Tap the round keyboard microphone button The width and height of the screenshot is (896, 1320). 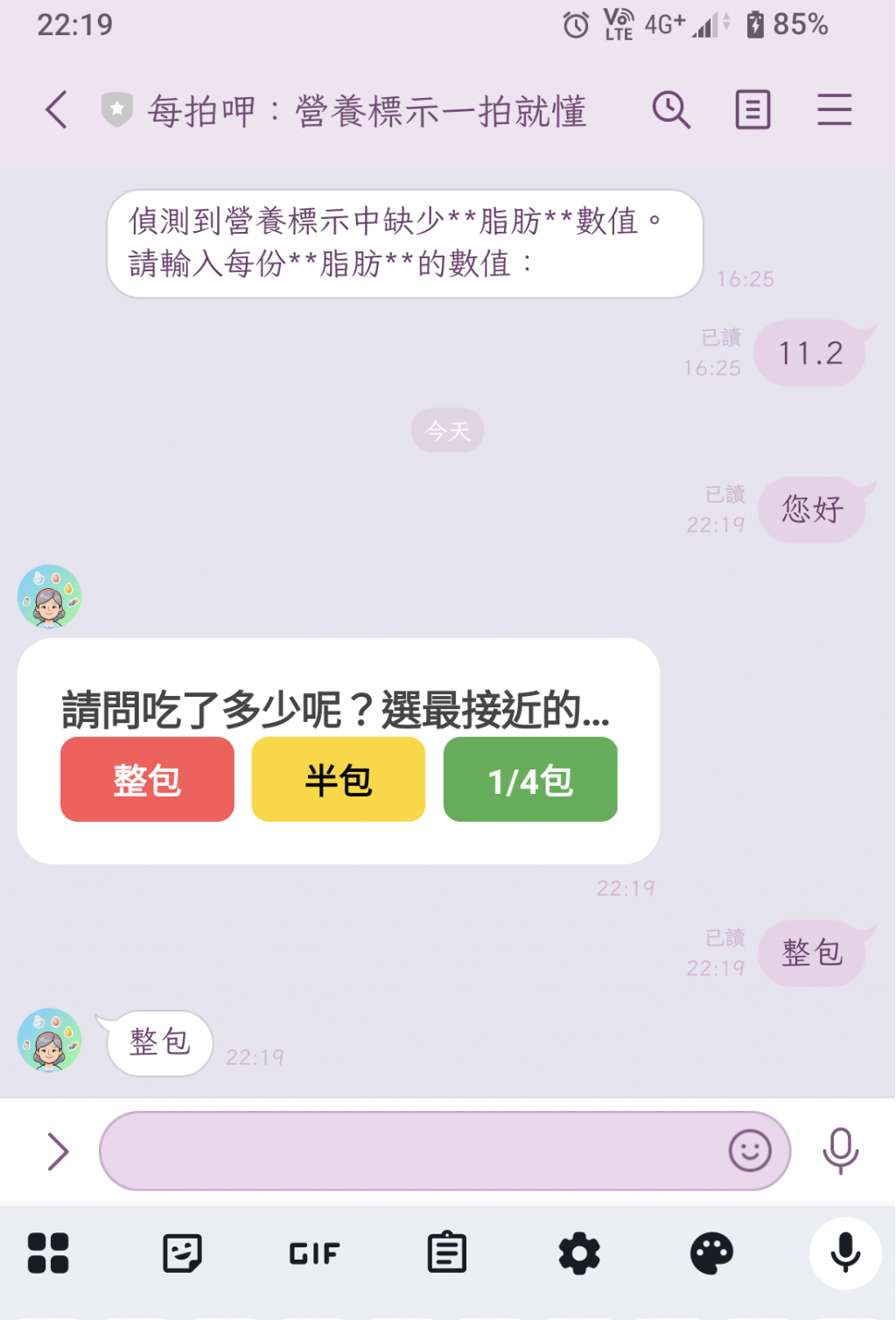pyautogui.click(x=844, y=1253)
